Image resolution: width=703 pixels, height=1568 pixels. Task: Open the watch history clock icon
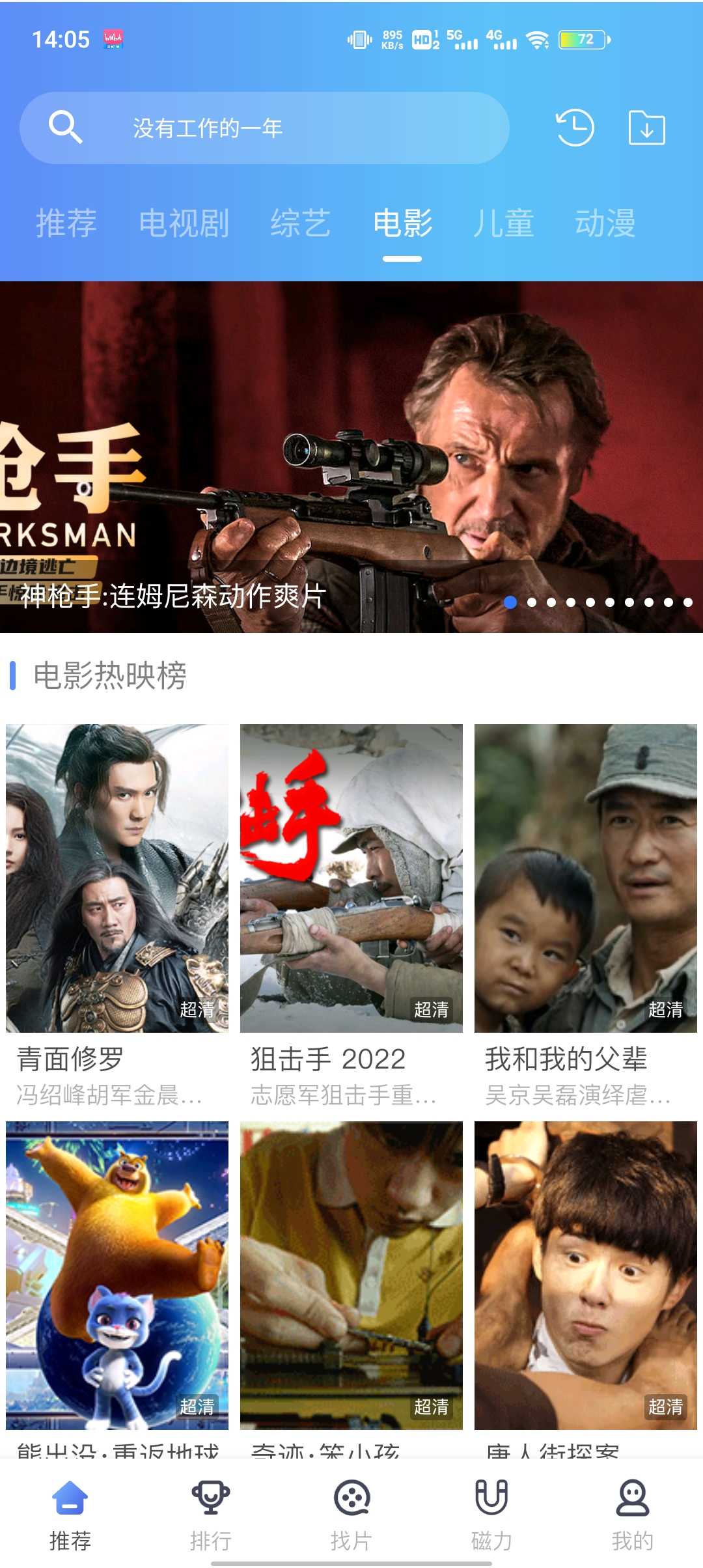[575, 128]
